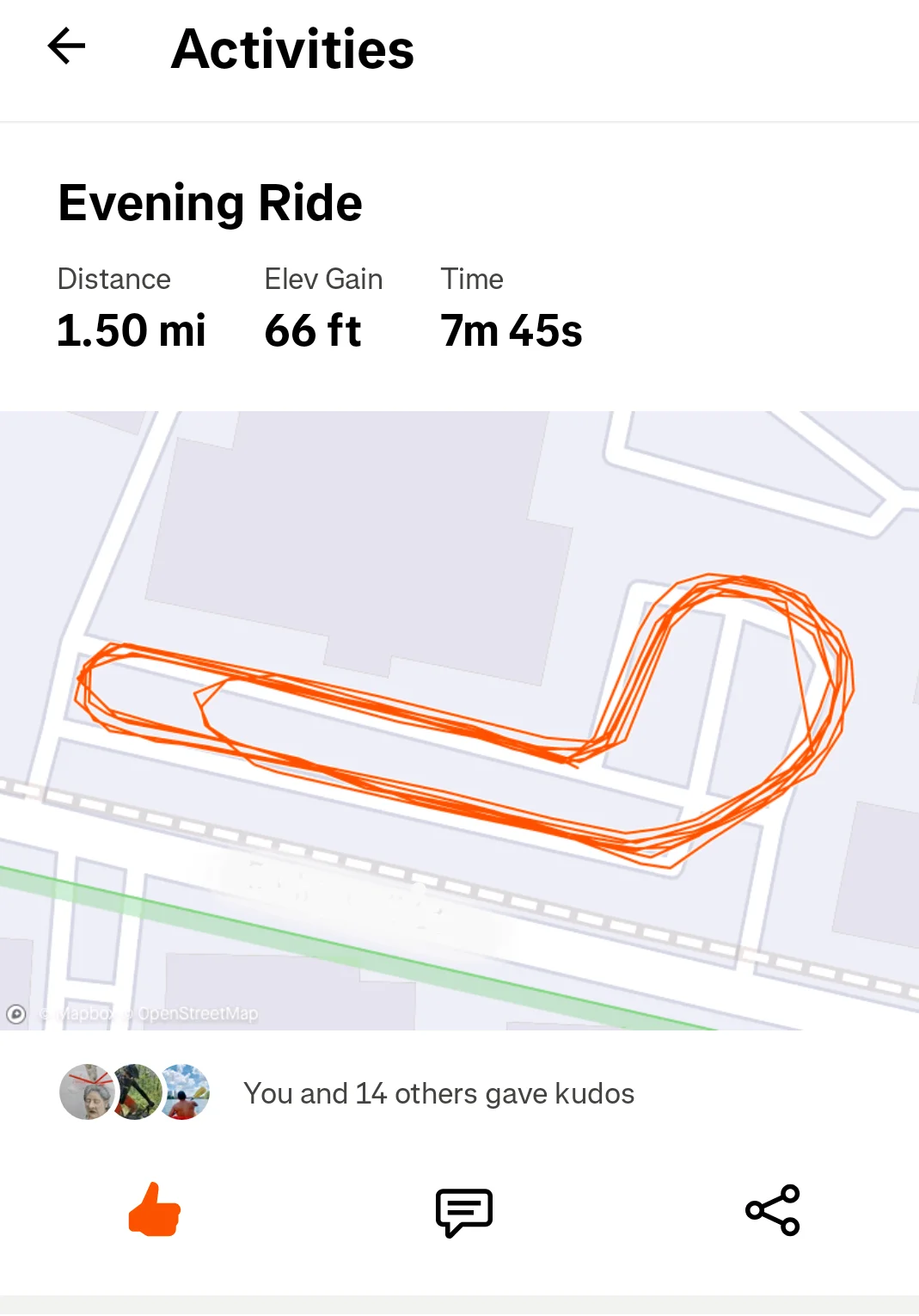
Task: Share the Evening Ride activity
Action: 772,1210
